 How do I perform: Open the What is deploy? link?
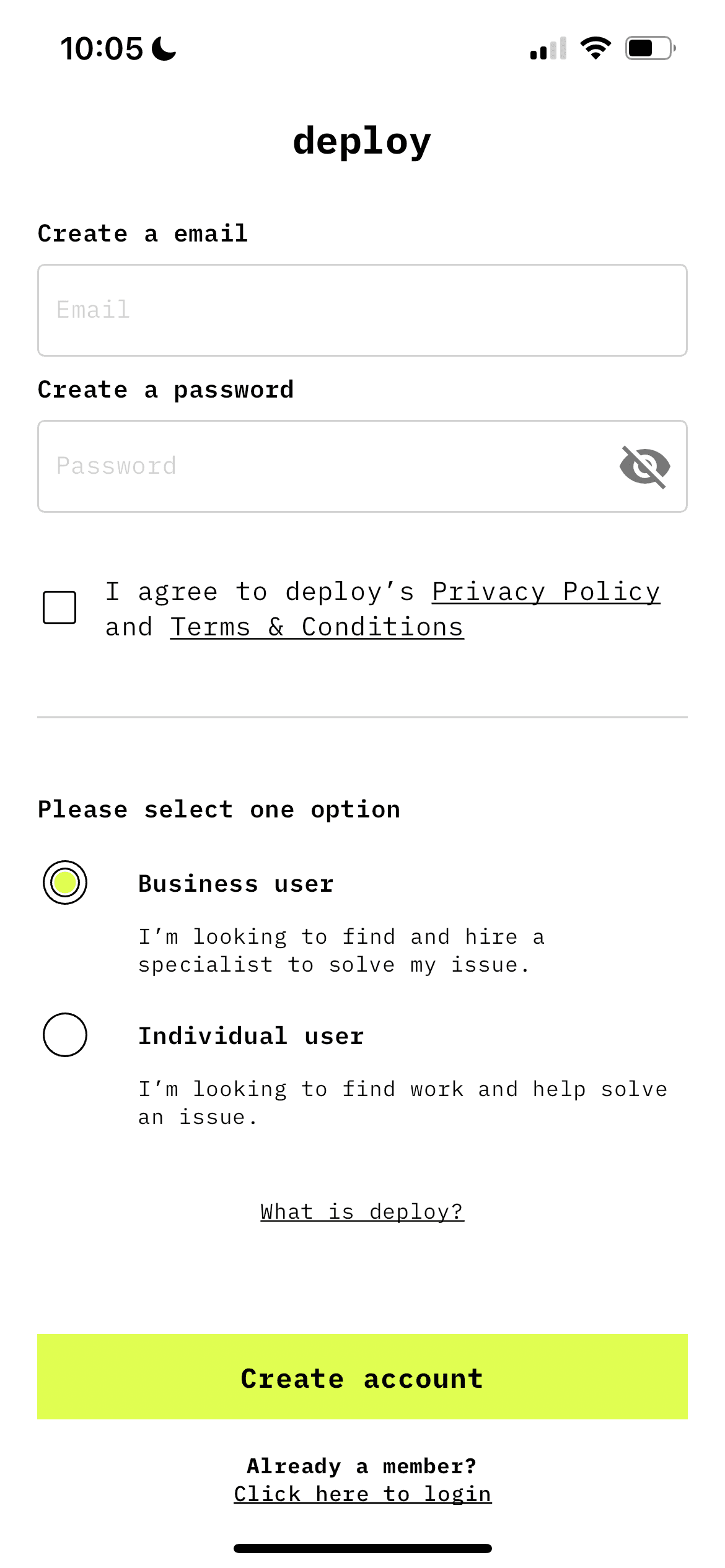click(x=362, y=1211)
